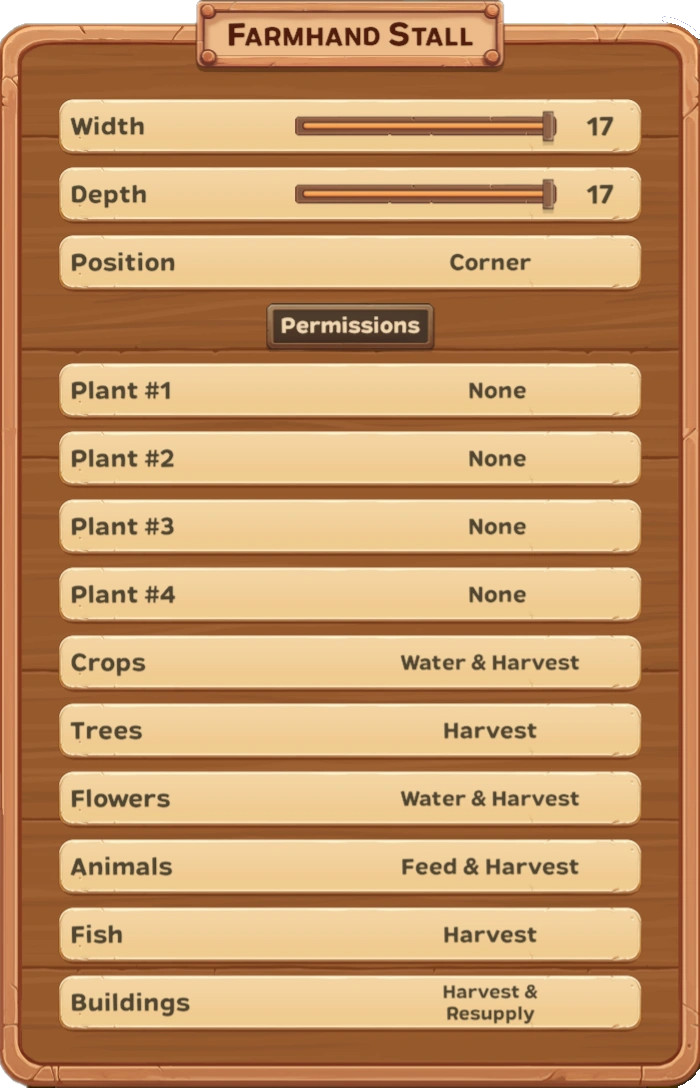Viewport: 700px width, 1088px height.
Task: Choose a plant for Plant #4
Action: pyautogui.click(x=496, y=594)
